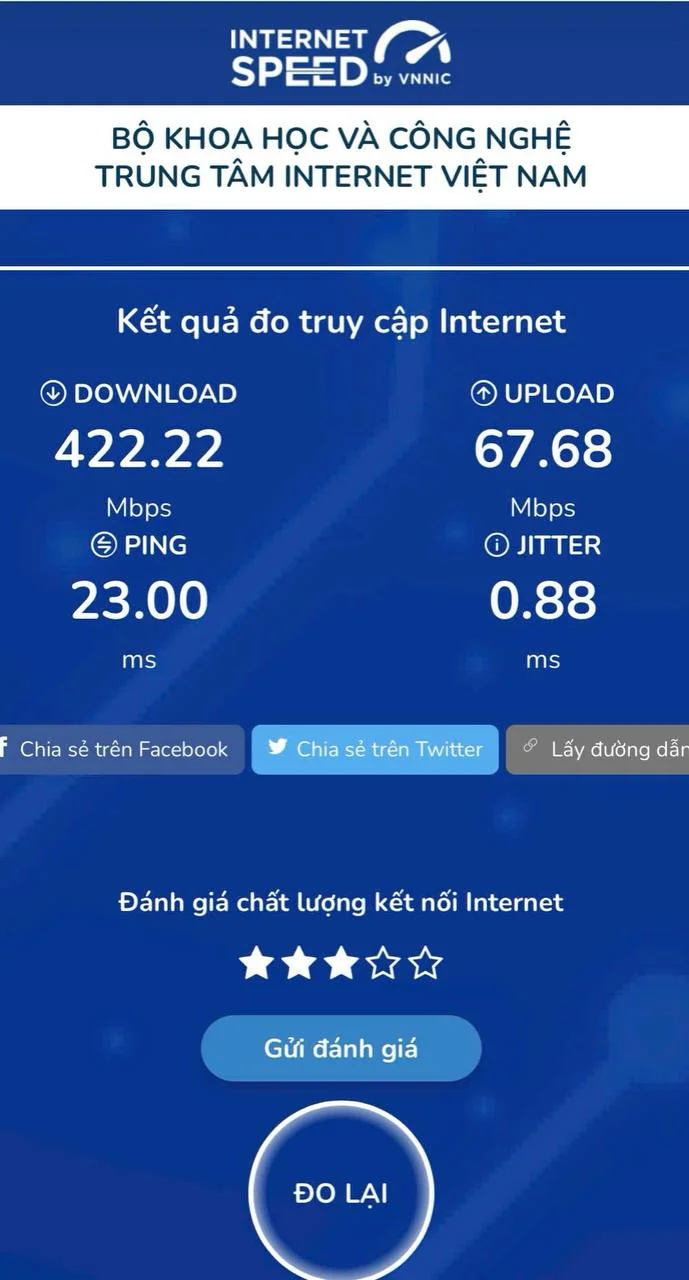689x1280 pixels.
Task: Select the second rating star
Action: (x=298, y=964)
